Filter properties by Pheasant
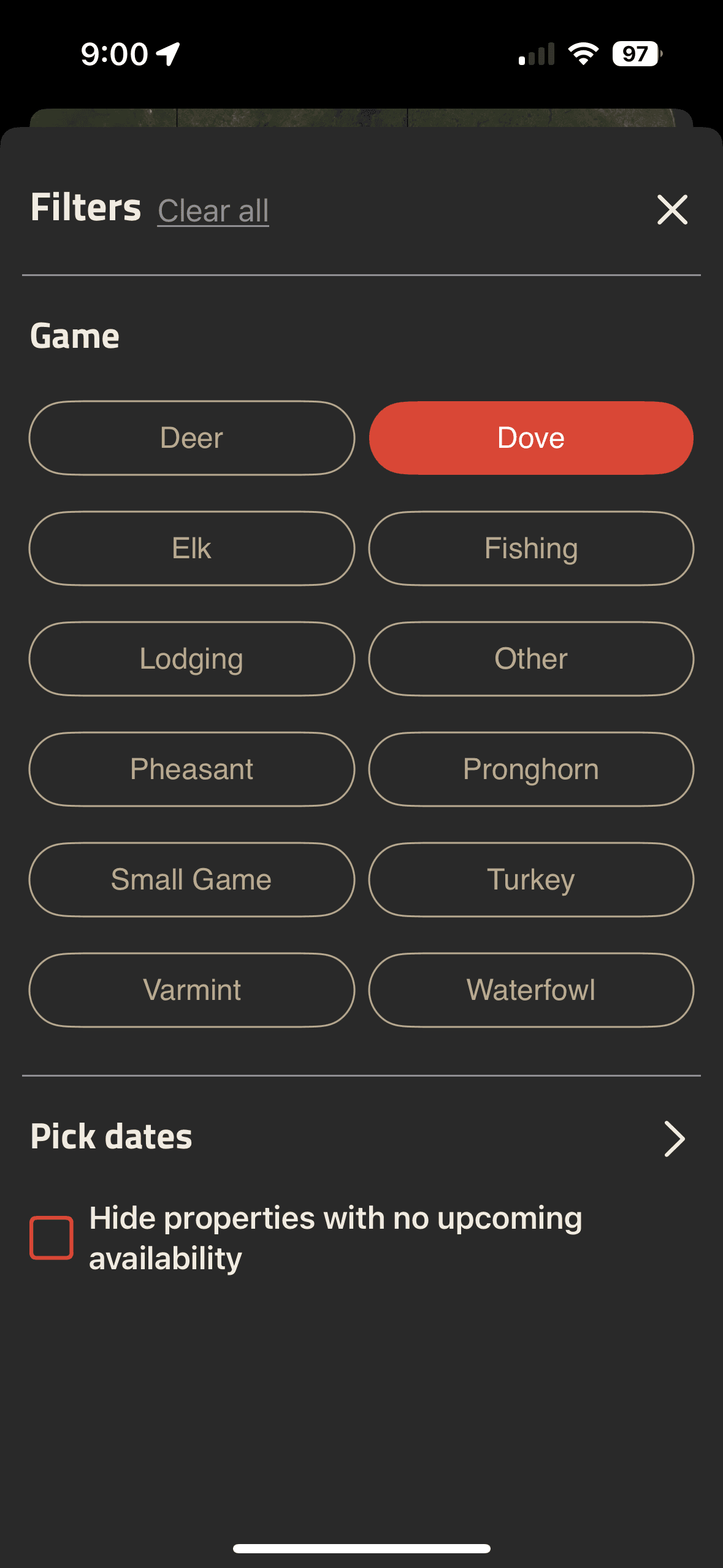Image resolution: width=723 pixels, height=1568 pixels. coord(191,769)
